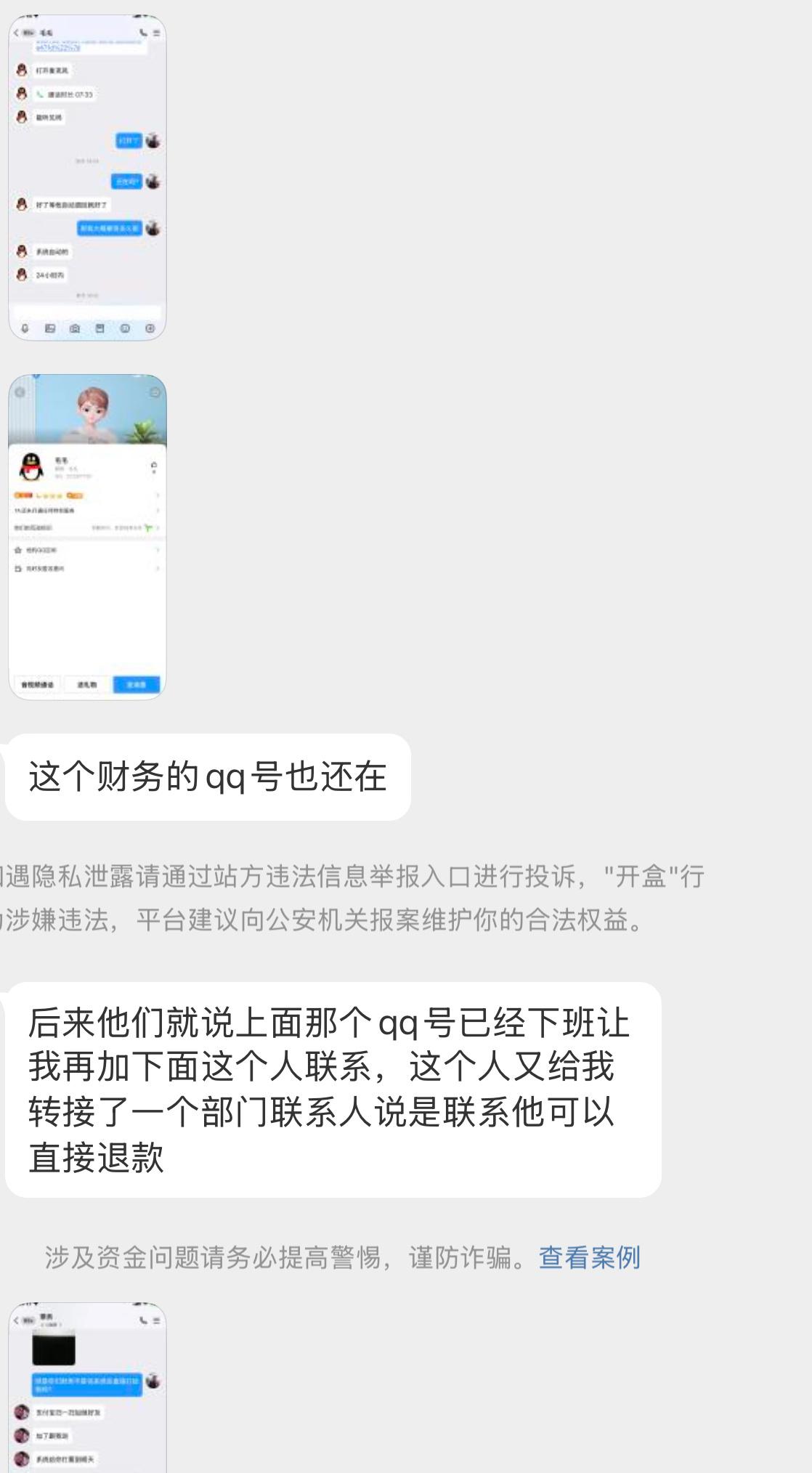The image size is (812, 1473).
Task: Open the screenshot image with blacked-out part
Action: [87, 1387]
